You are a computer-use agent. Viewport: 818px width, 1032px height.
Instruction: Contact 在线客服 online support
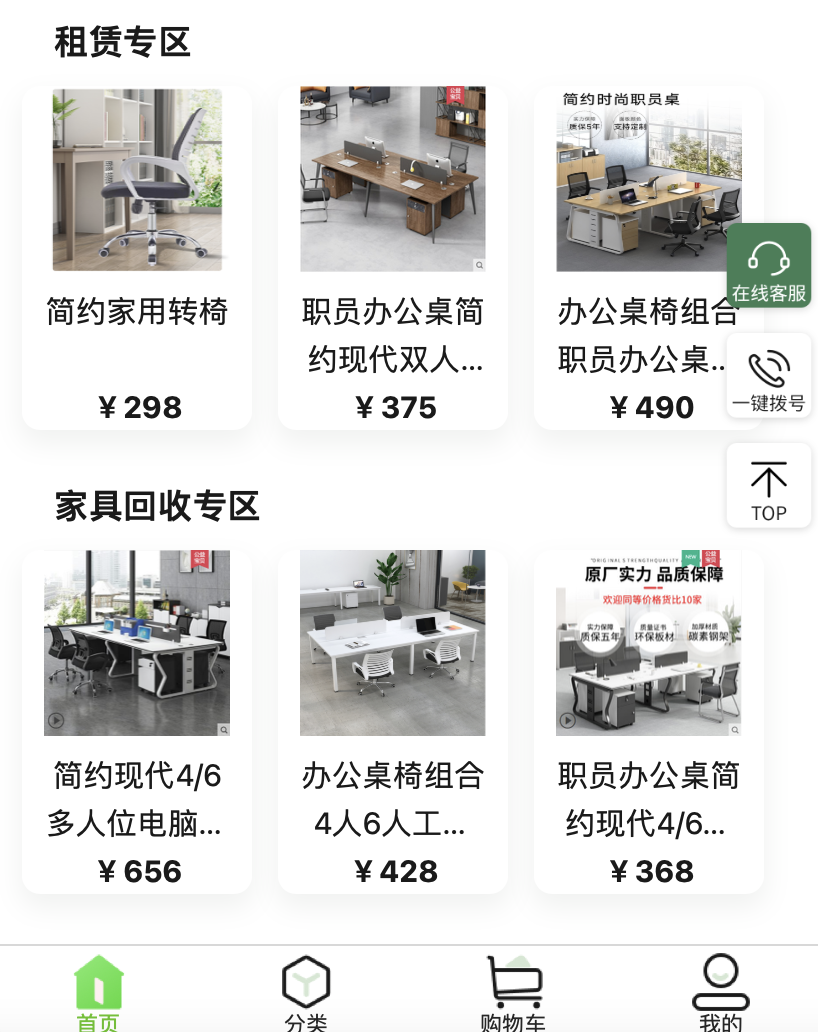click(768, 266)
